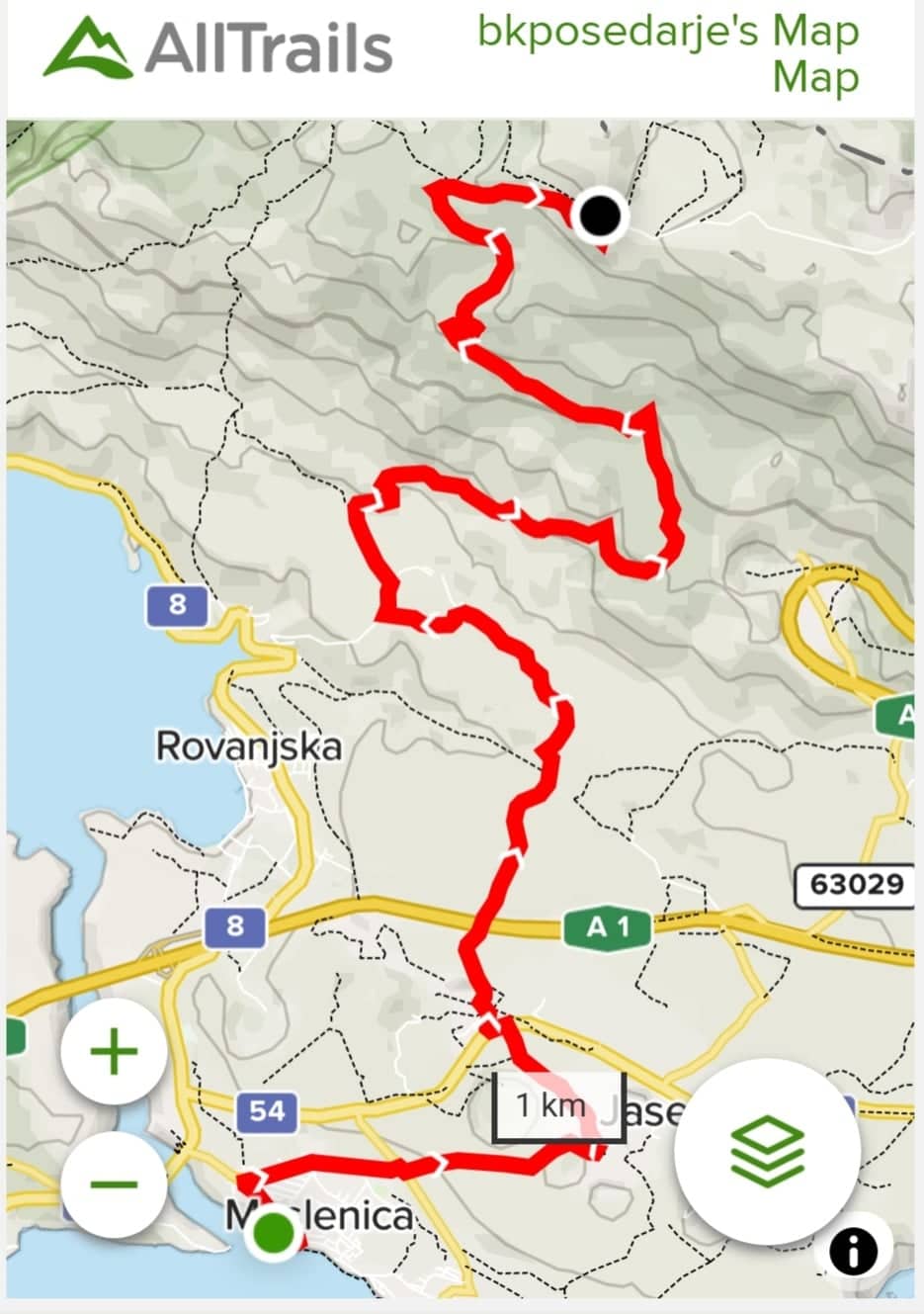Zoom out of the map
The height and width of the screenshot is (1314, 924).
114,1183
